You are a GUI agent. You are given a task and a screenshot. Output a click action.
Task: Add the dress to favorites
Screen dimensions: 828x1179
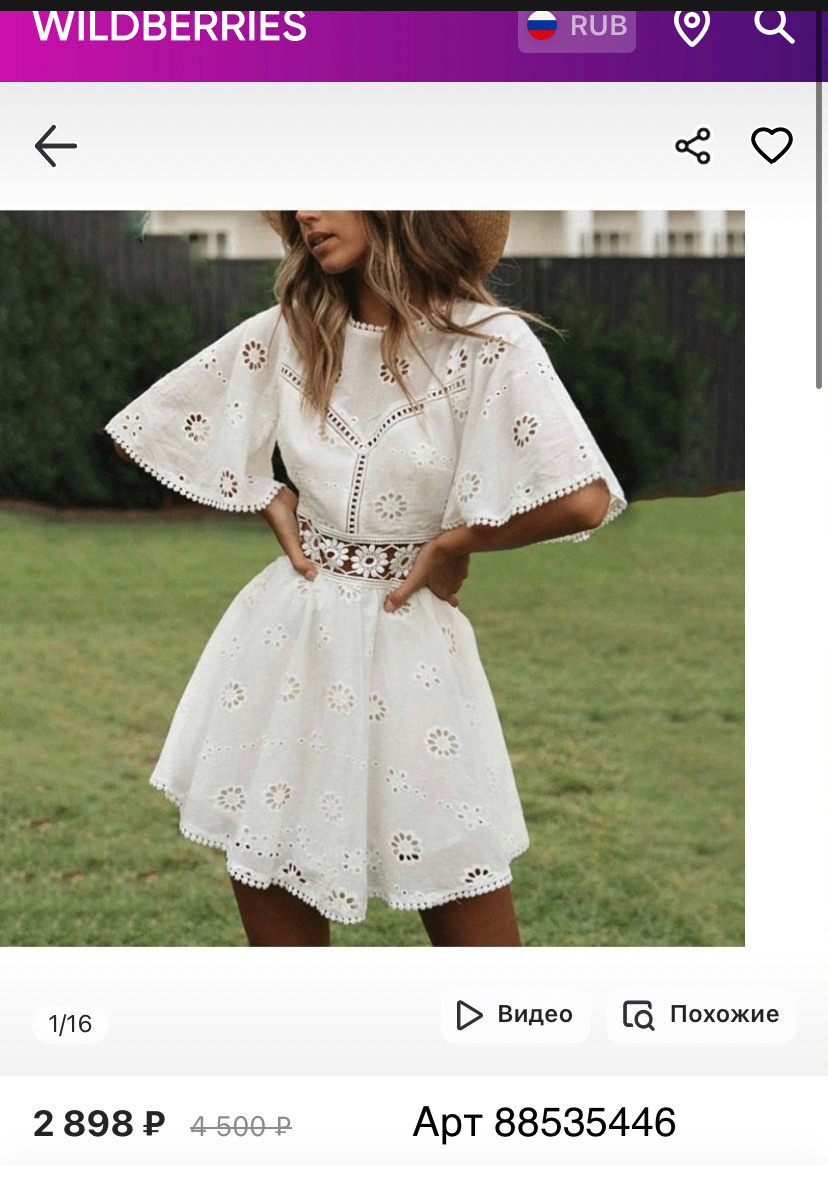click(771, 146)
